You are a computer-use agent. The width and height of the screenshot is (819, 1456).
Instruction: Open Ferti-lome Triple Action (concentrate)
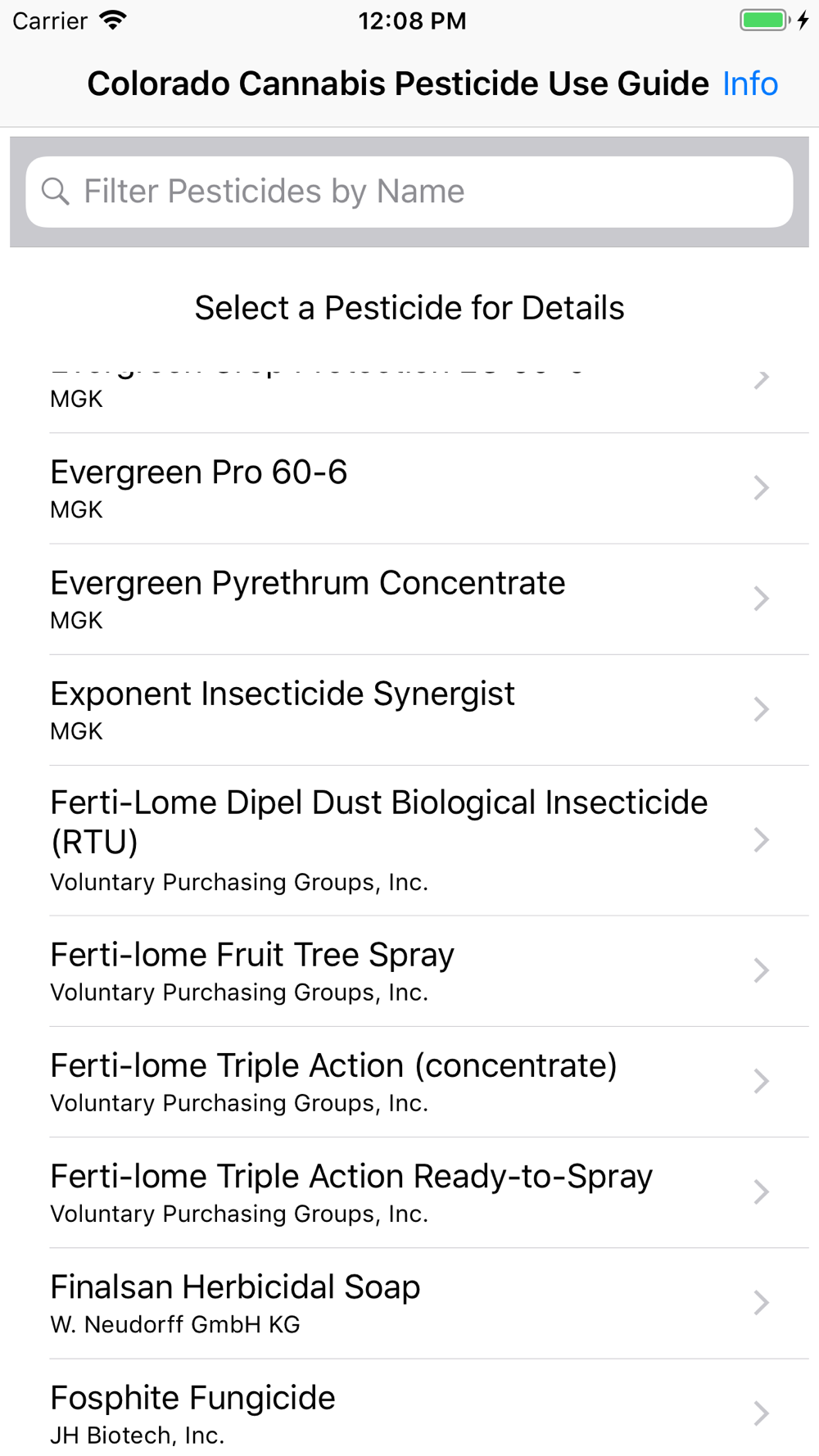(409, 1082)
